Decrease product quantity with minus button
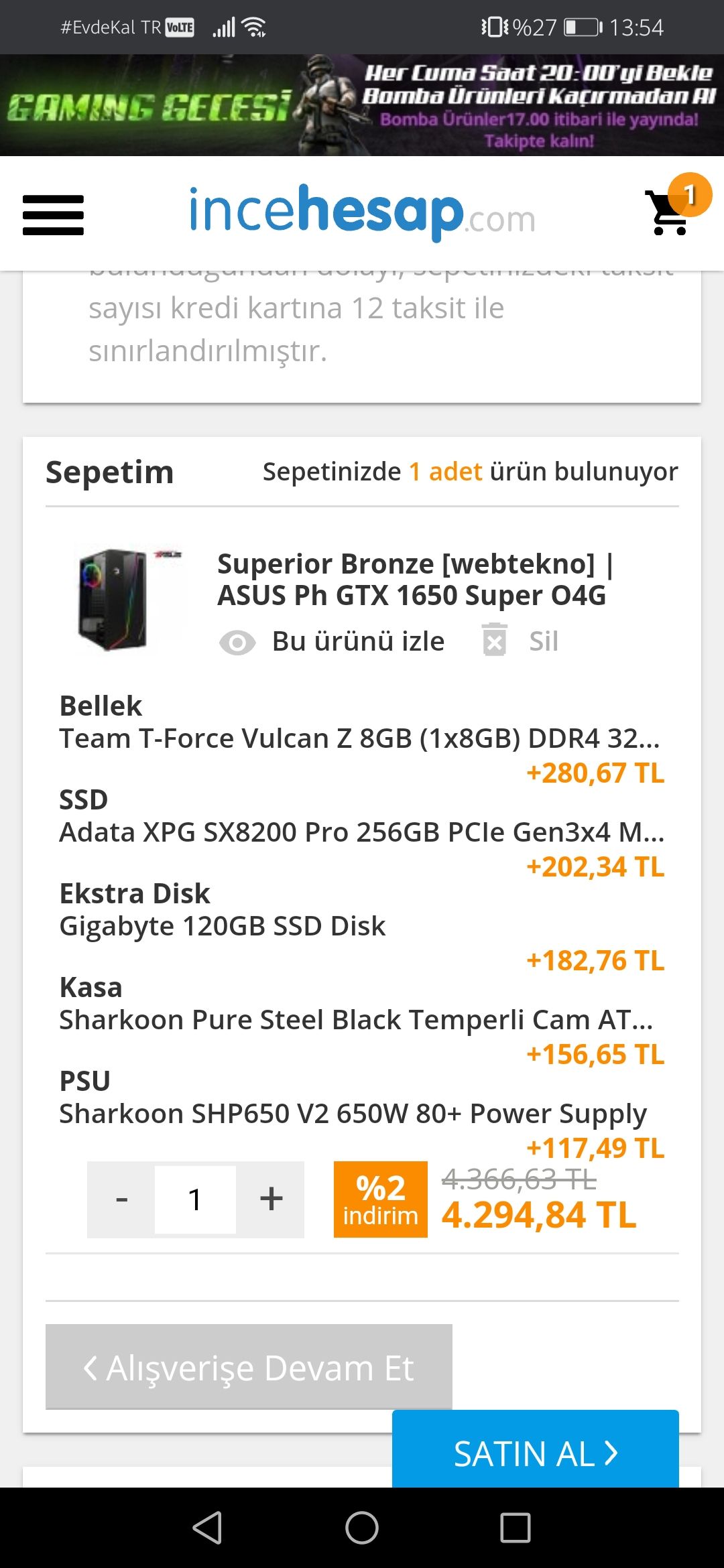 point(121,1199)
